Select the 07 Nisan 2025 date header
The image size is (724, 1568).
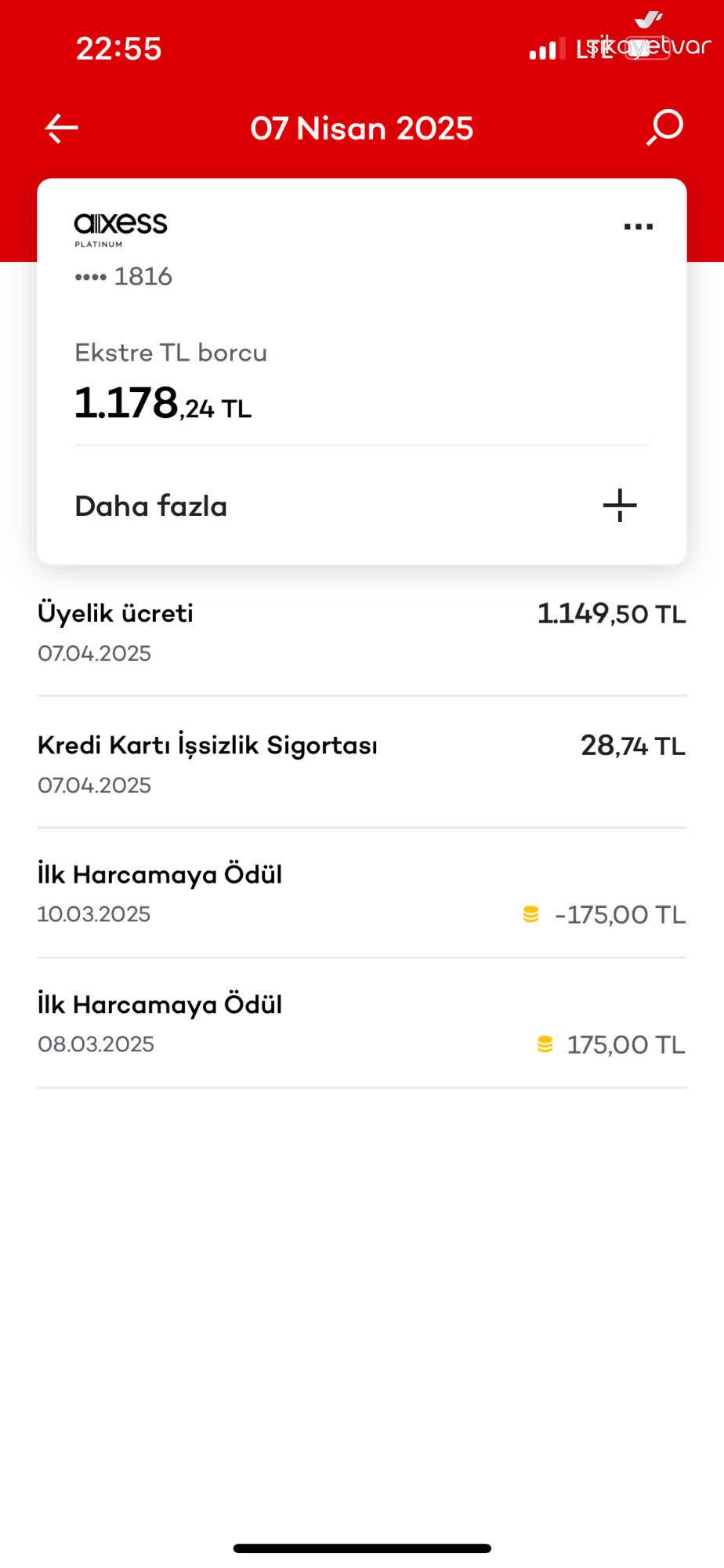pos(362,128)
